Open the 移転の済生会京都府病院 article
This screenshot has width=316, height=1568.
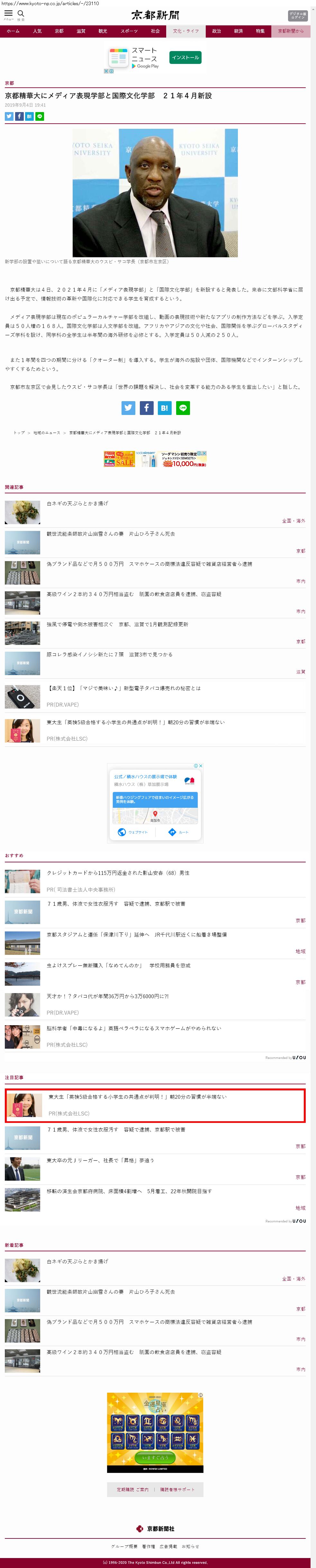coord(129,1191)
